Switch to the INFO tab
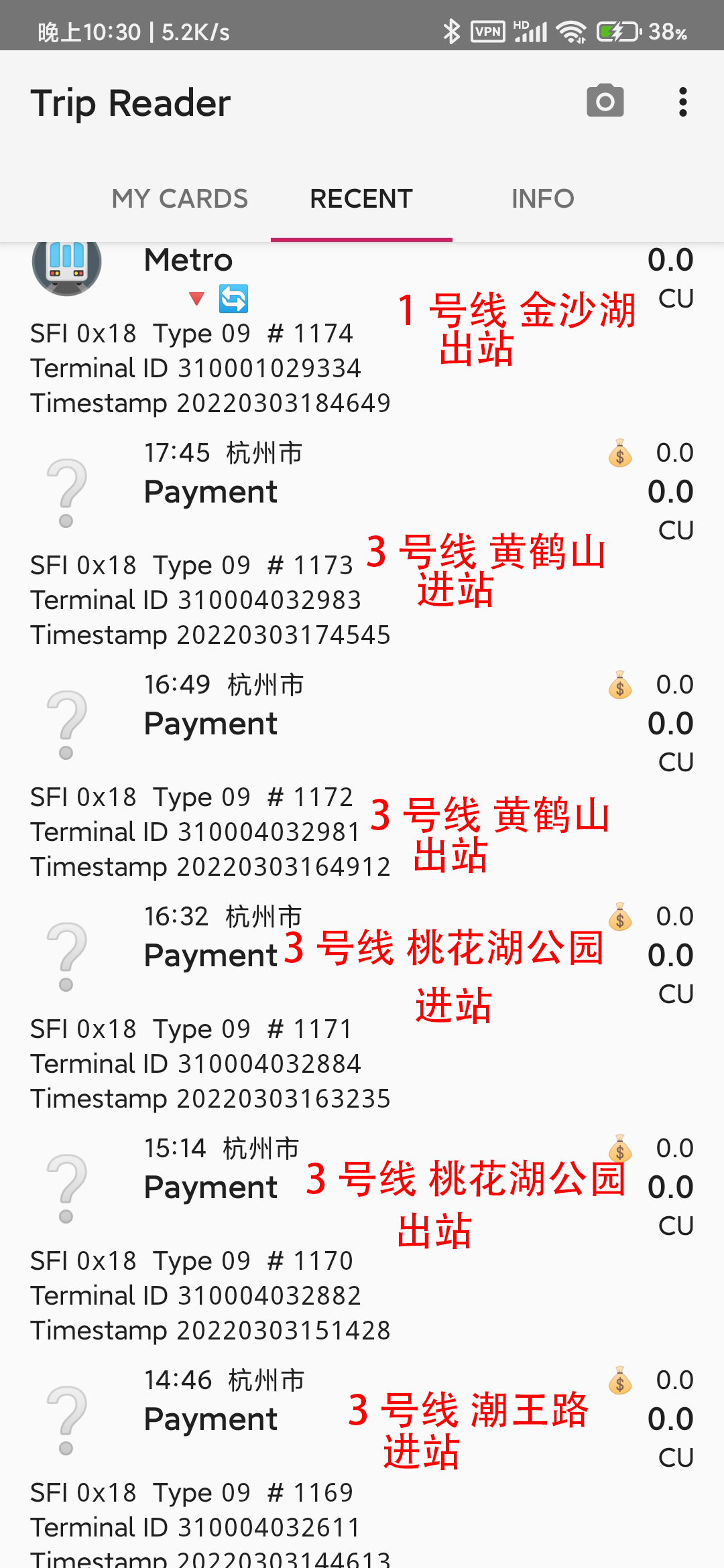This screenshot has height=1568, width=724. coord(542,198)
